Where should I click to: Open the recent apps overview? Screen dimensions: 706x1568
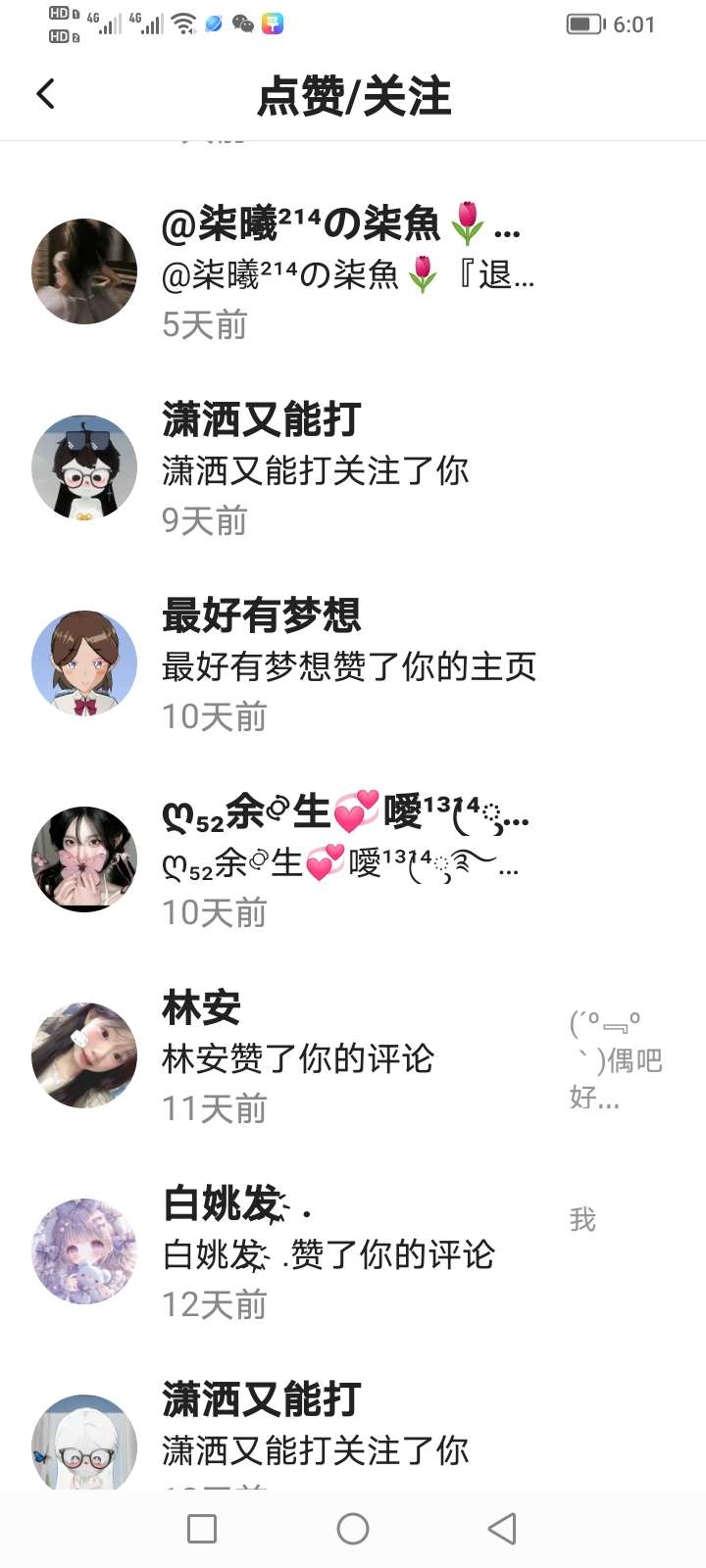[202, 1529]
